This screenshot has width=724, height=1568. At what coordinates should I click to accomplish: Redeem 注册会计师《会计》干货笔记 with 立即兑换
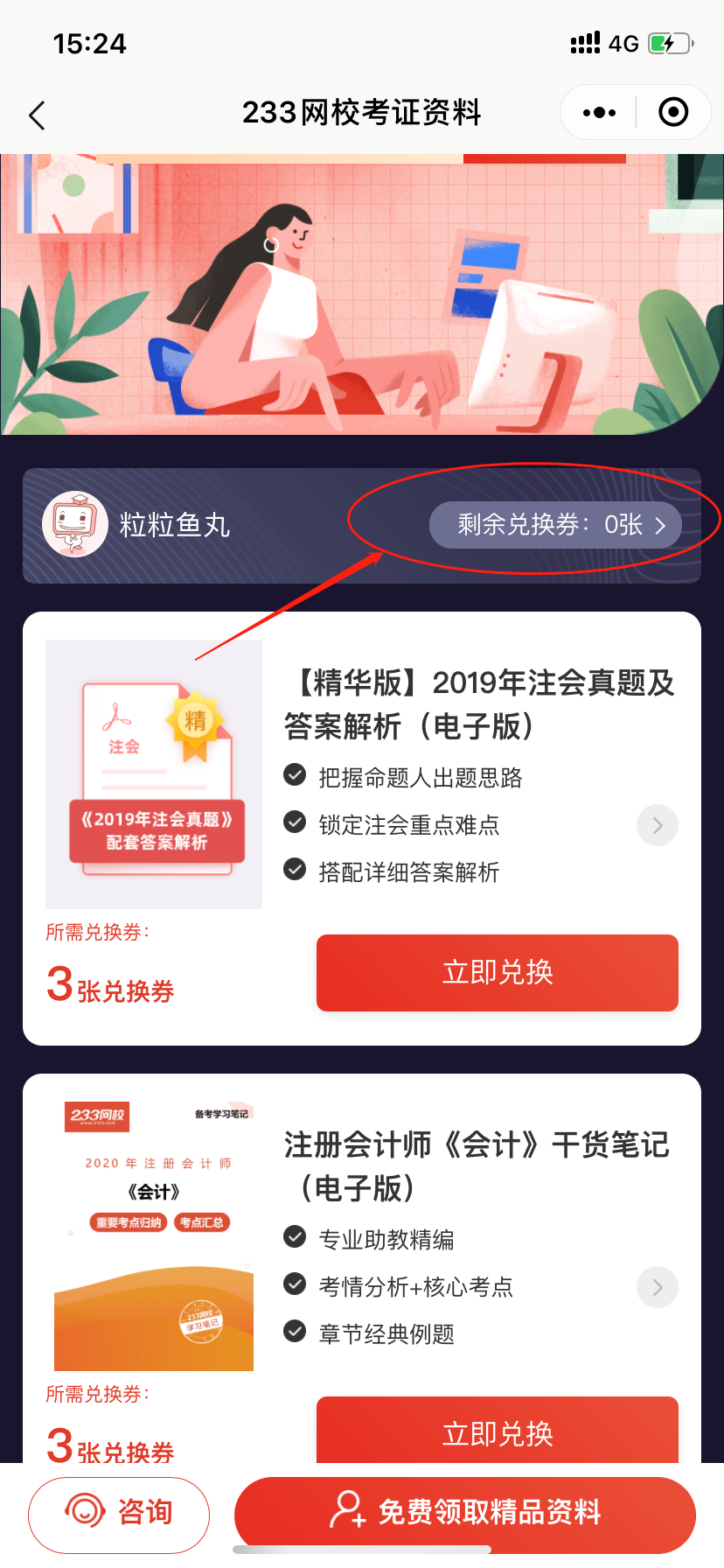click(x=497, y=1431)
